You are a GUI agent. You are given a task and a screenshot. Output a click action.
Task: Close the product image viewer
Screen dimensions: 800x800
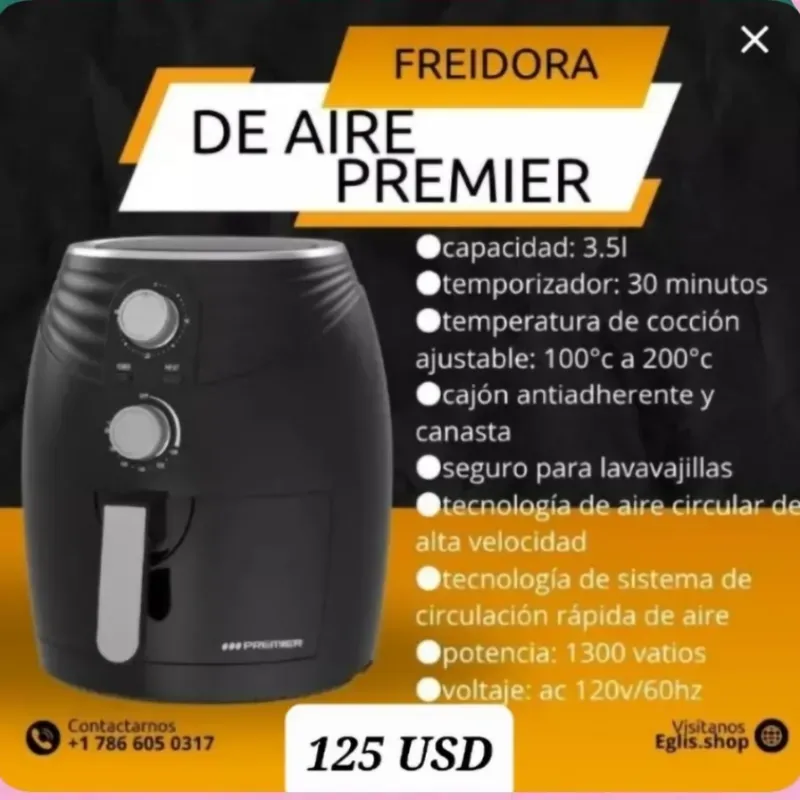[x=754, y=40]
